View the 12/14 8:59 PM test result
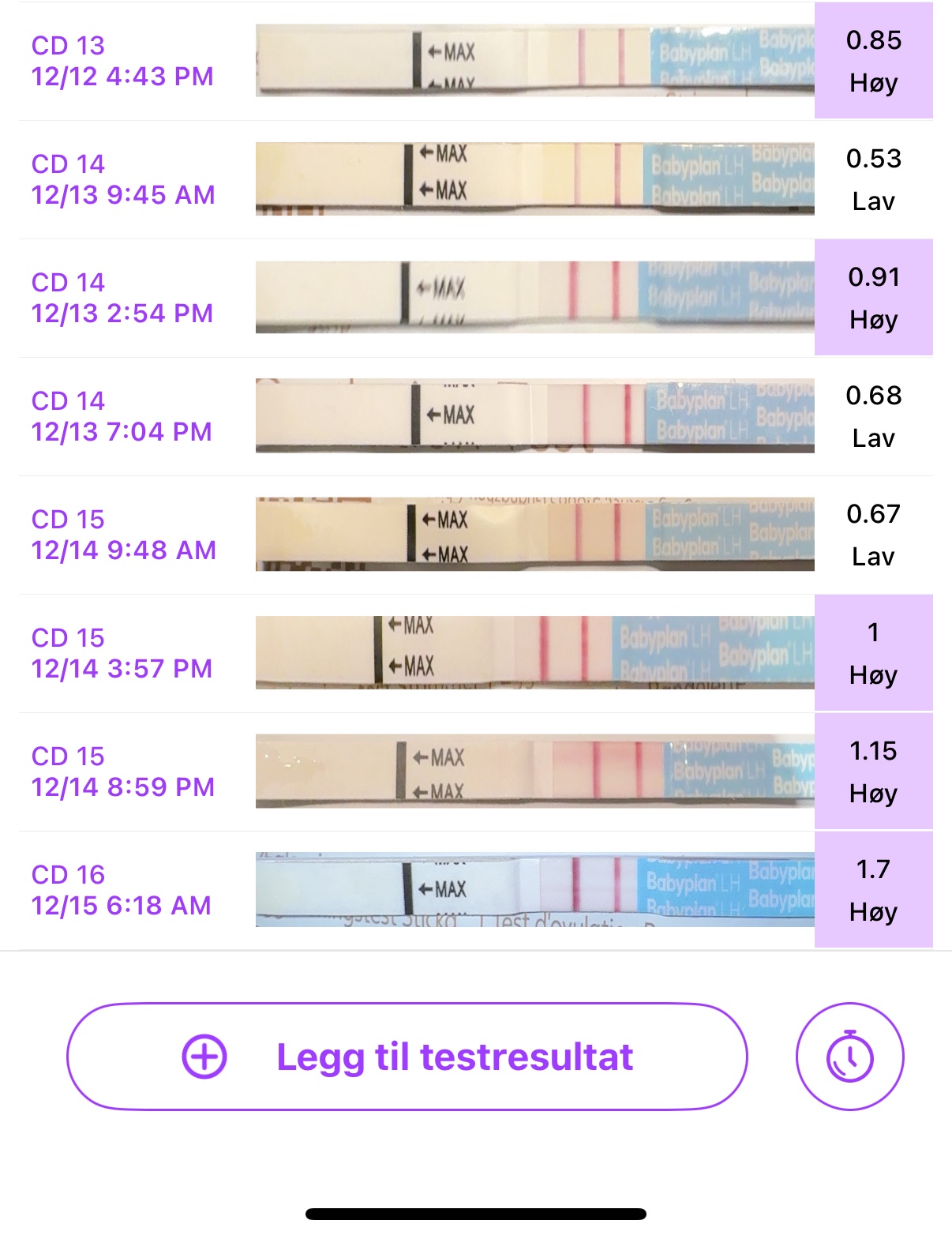952x1239 pixels. coord(475,772)
